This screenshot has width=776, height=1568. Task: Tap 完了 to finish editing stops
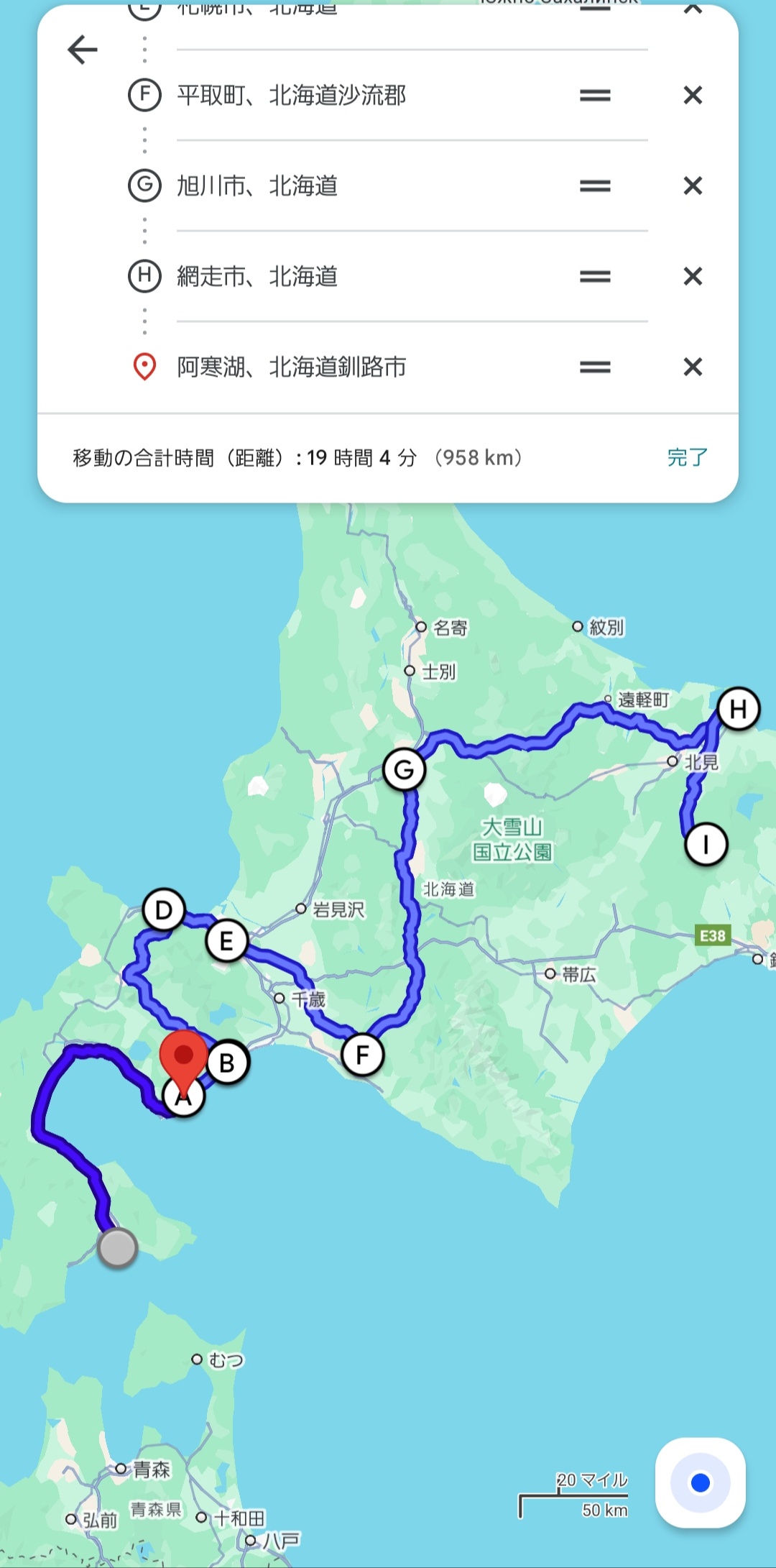(x=687, y=457)
